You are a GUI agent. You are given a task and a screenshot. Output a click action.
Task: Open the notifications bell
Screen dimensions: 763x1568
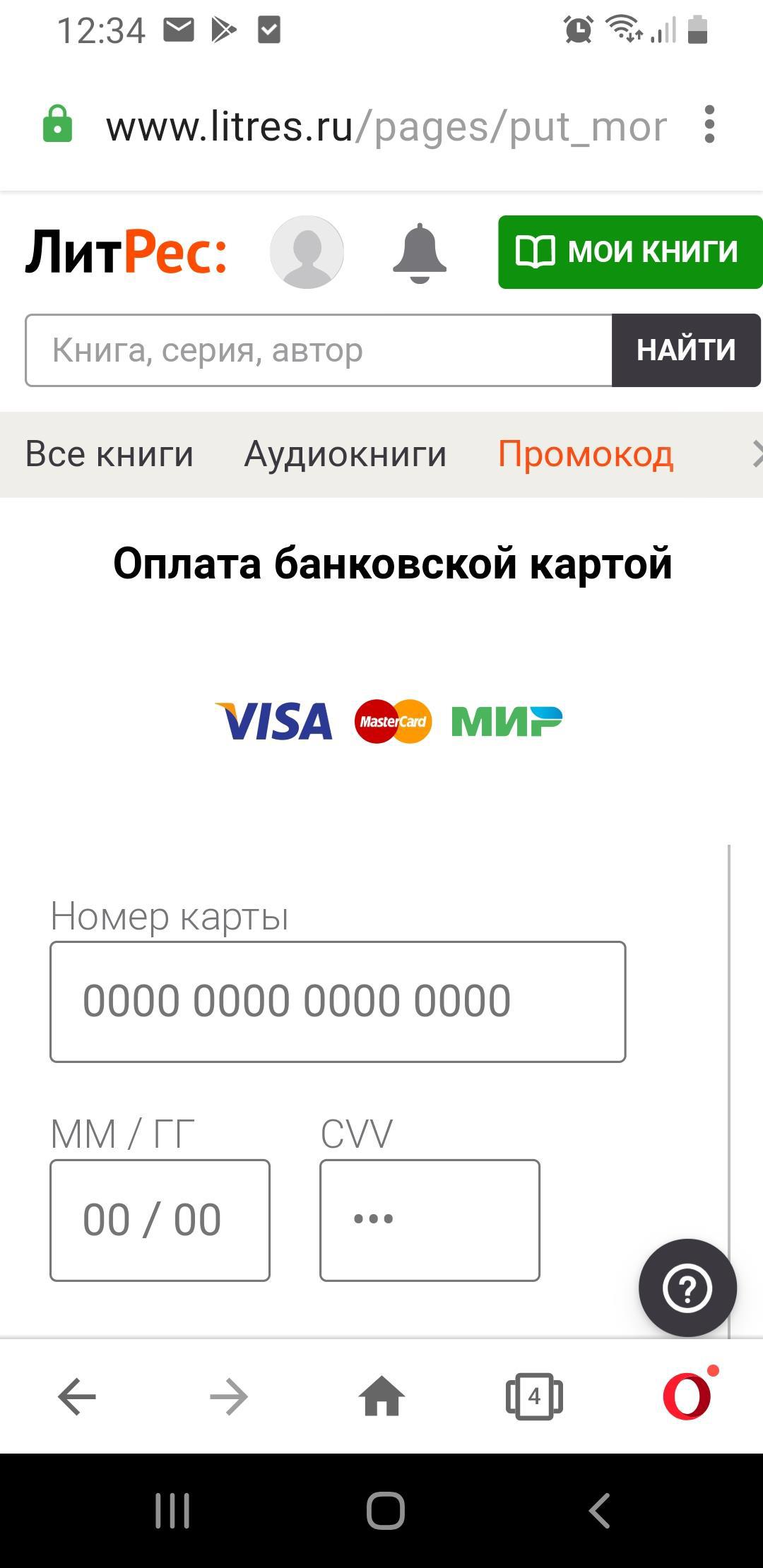point(420,253)
